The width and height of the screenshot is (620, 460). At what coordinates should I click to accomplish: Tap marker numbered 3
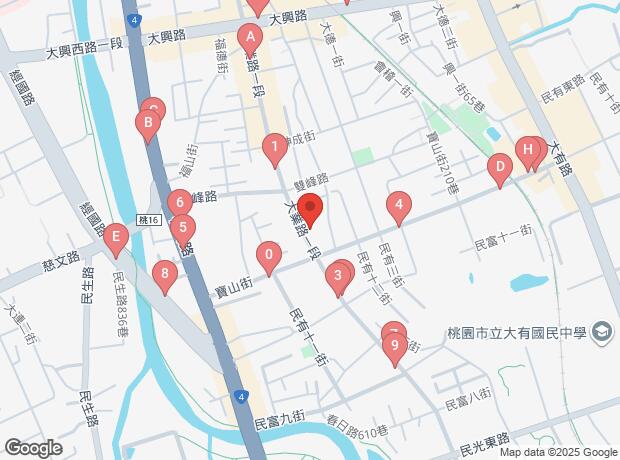(338, 275)
